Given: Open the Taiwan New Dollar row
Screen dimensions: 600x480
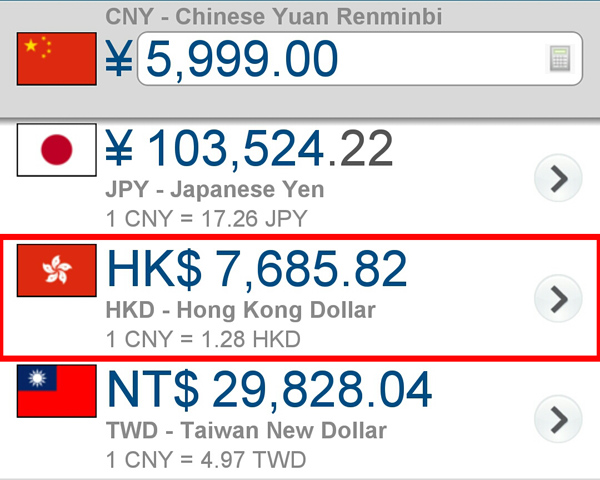Looking at the screenshot, I should pyautogui.click(x=300, y=418).
